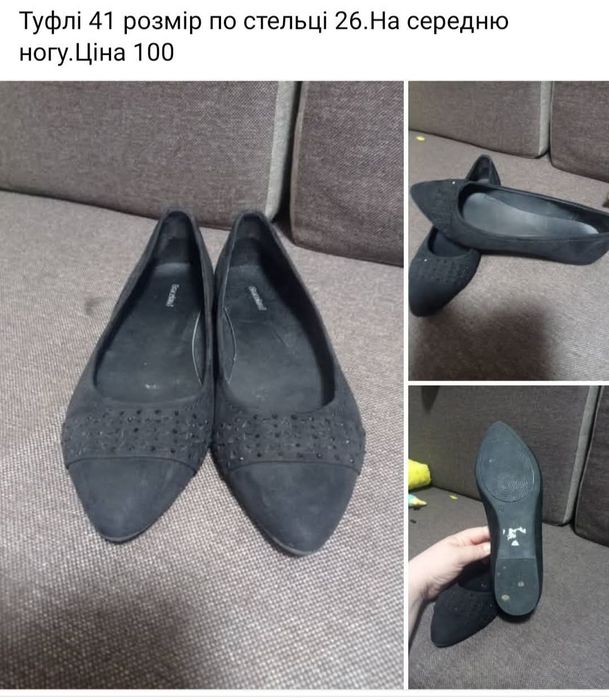The image size is (609, 700).
Task: Open the large photo of both shoes
Action: pos(201,385)
